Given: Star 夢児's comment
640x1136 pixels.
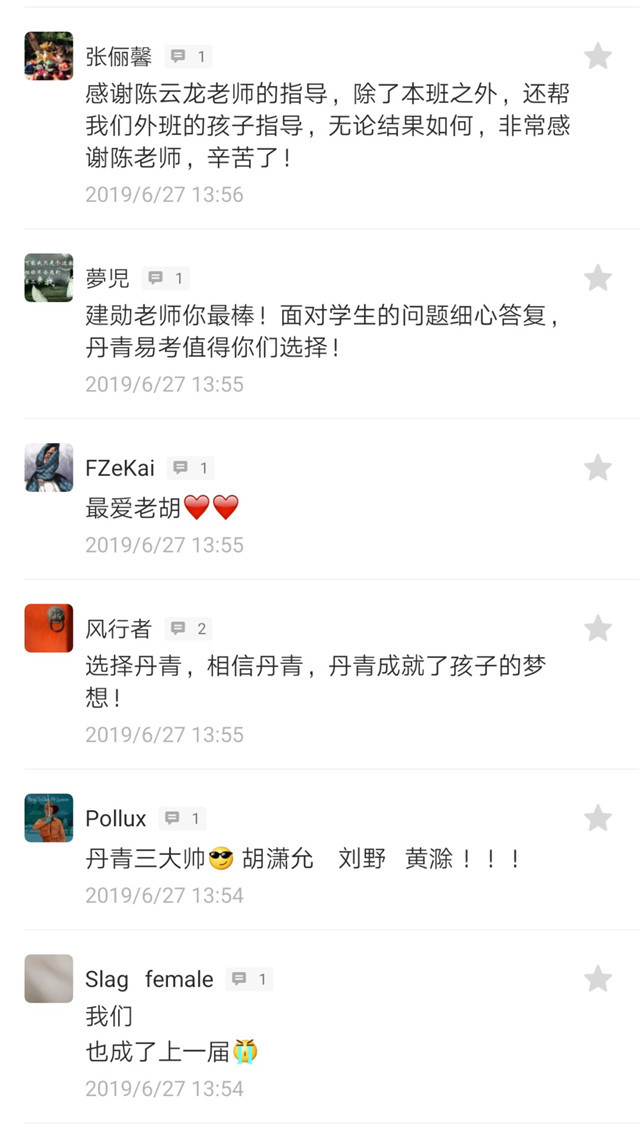Looking at the screenshot, I should 598,278.
